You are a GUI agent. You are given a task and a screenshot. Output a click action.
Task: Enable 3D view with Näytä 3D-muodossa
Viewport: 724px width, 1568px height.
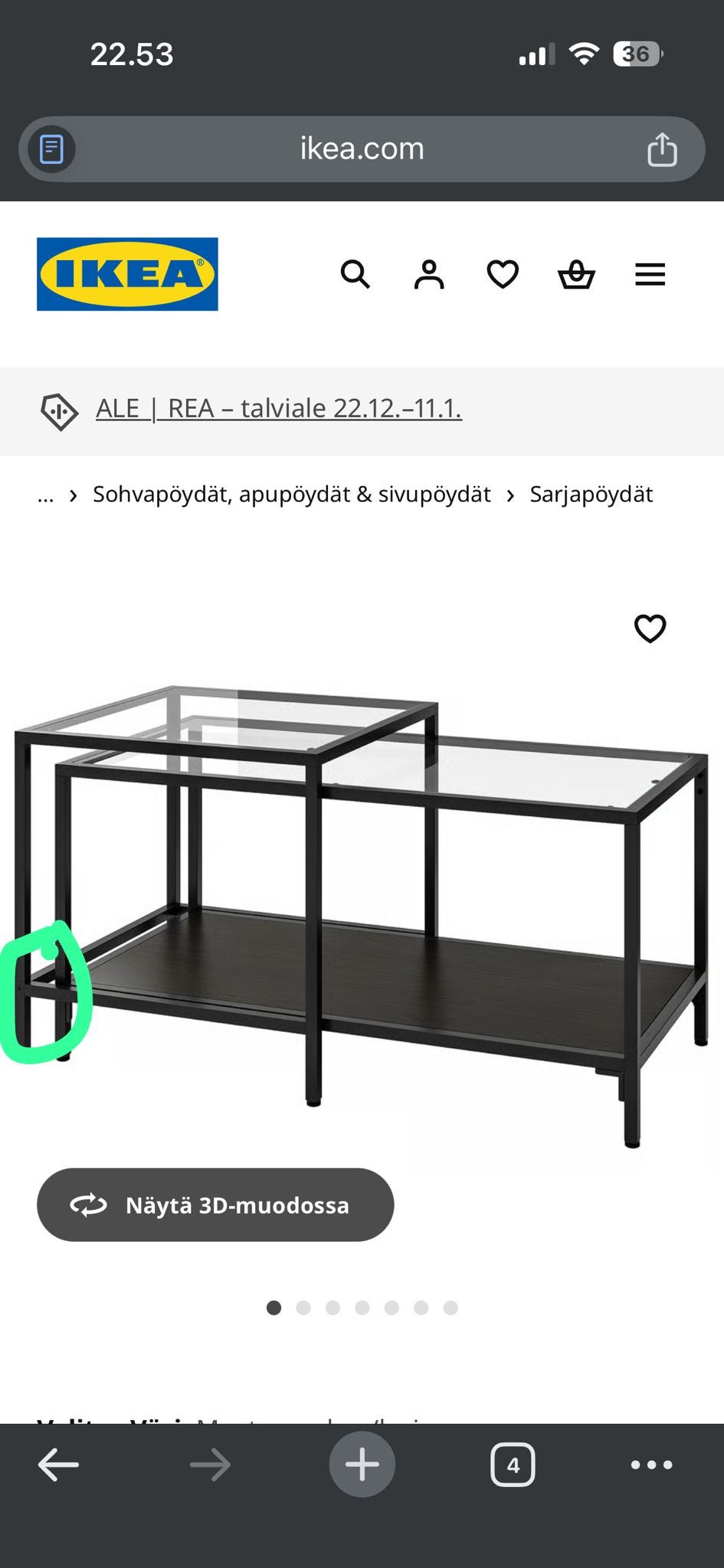tap(215, 1204)
